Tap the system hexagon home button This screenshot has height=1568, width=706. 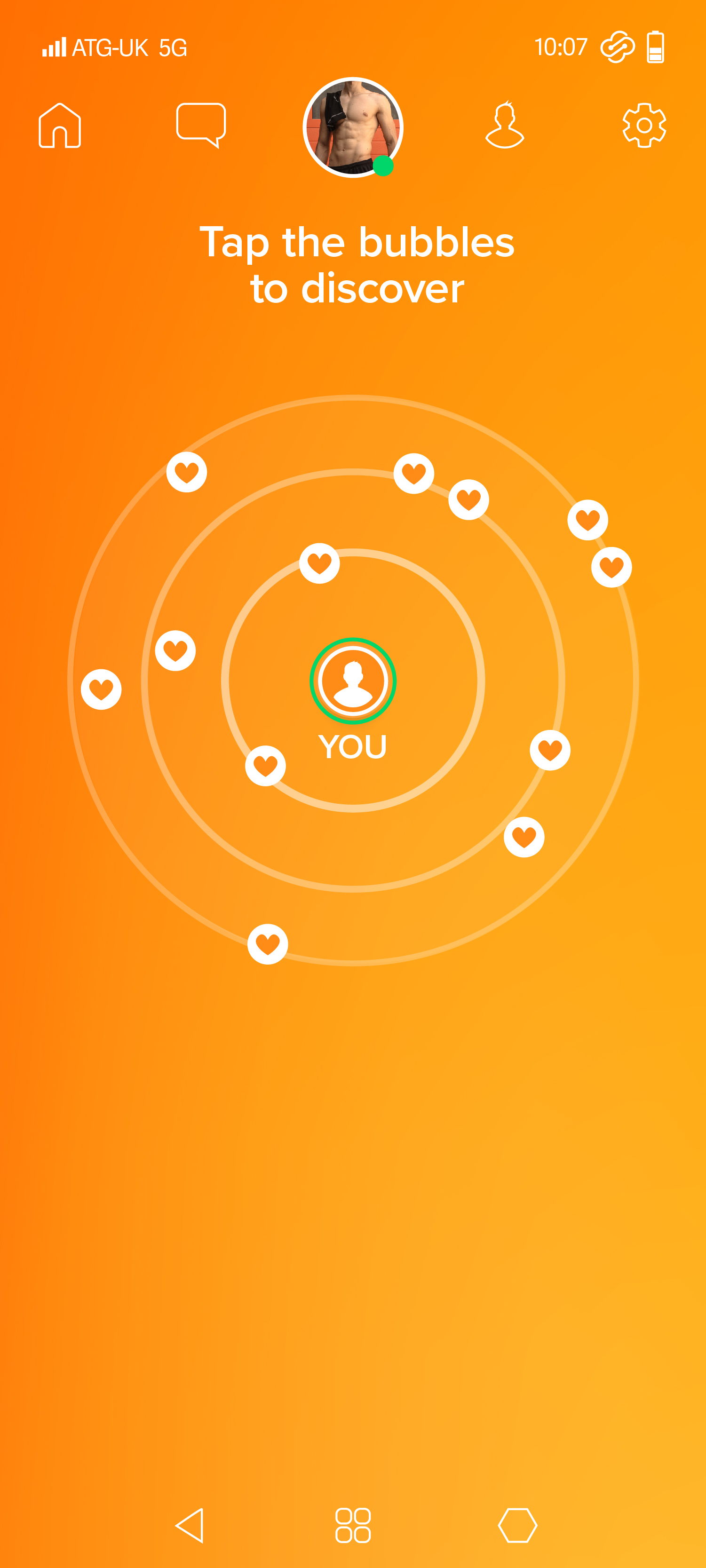tap(517, 1525)
